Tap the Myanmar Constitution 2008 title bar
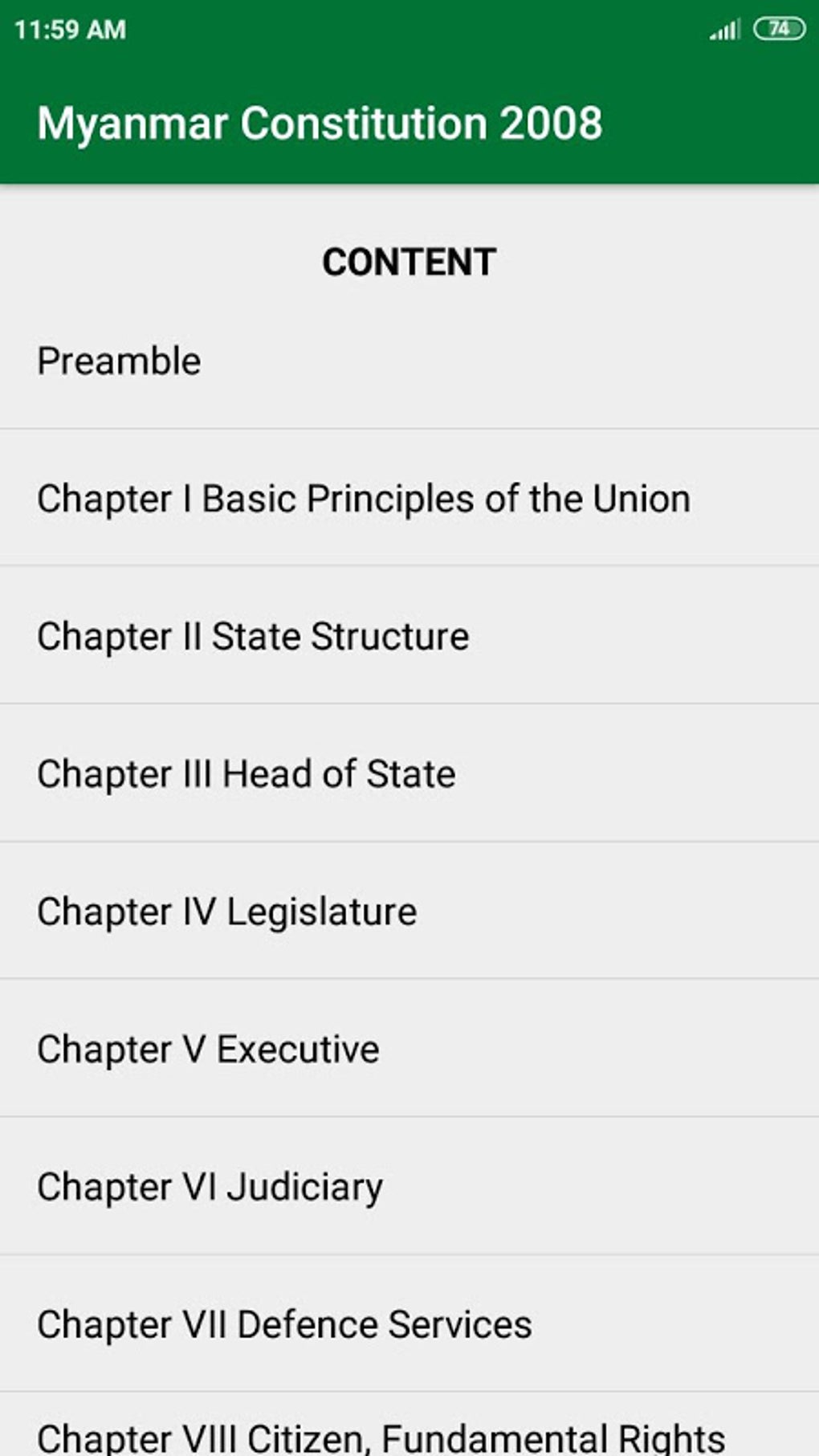 pos(320,122)
